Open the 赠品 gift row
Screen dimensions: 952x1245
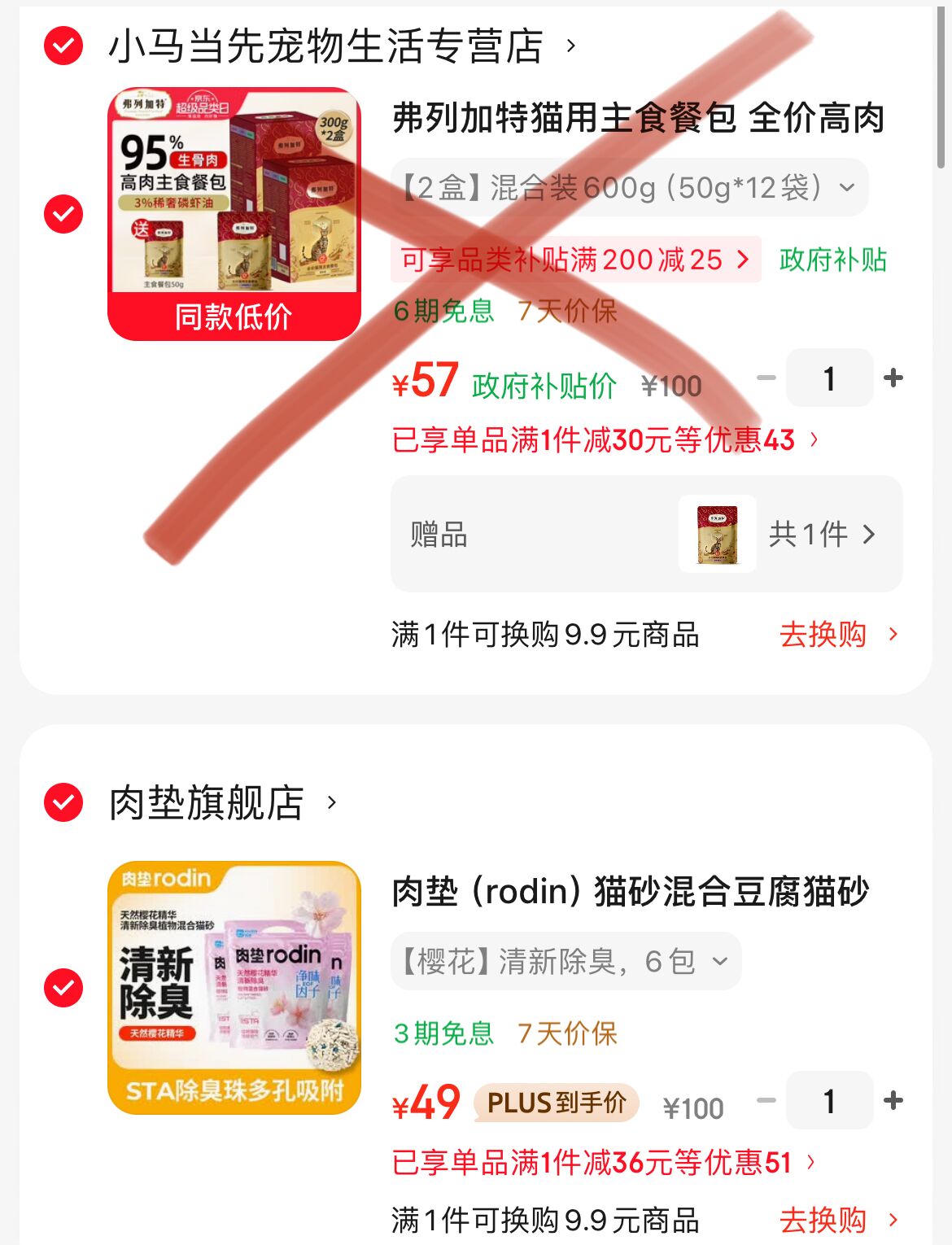646,534
